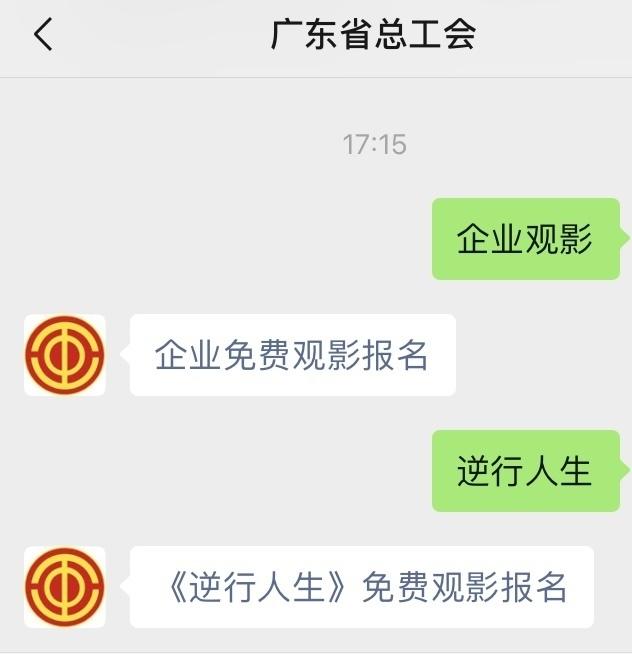
Task: Go back from 广东省总工会 chat
Action: point(43,35)
